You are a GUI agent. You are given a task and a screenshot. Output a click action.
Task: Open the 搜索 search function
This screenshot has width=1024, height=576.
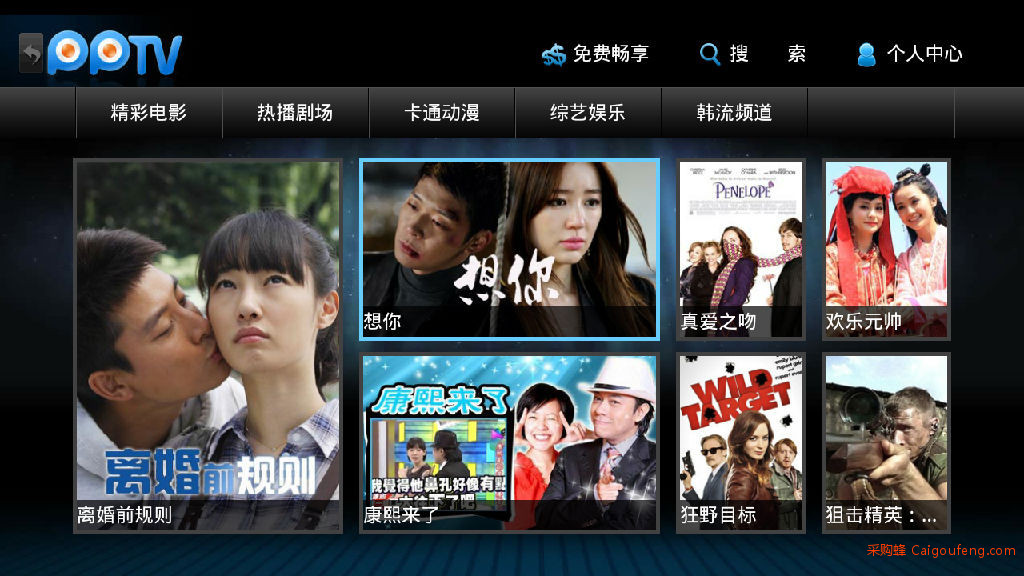[x=752, y=54]
